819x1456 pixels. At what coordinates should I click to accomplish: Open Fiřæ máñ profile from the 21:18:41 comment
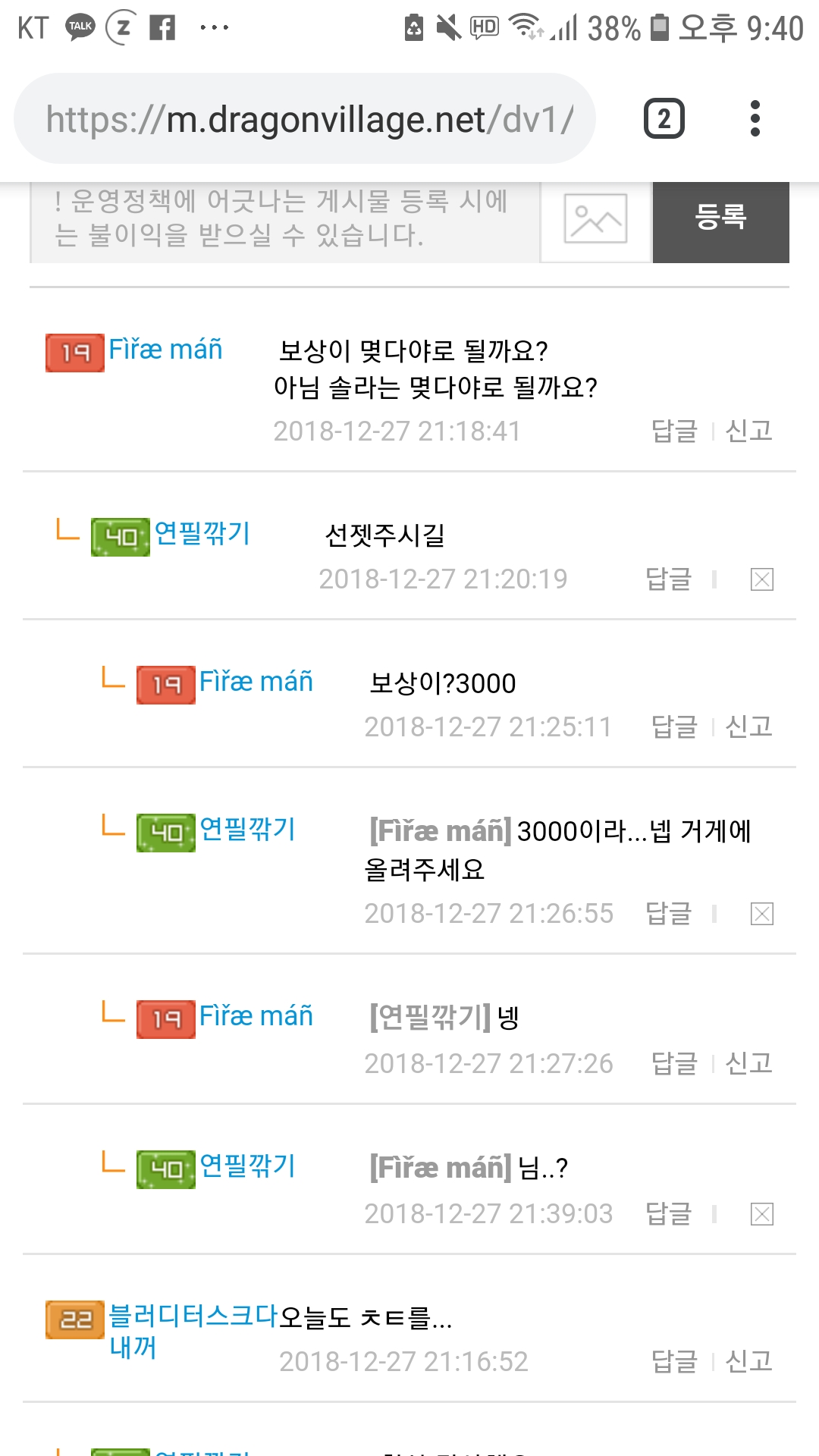(165, 350)
